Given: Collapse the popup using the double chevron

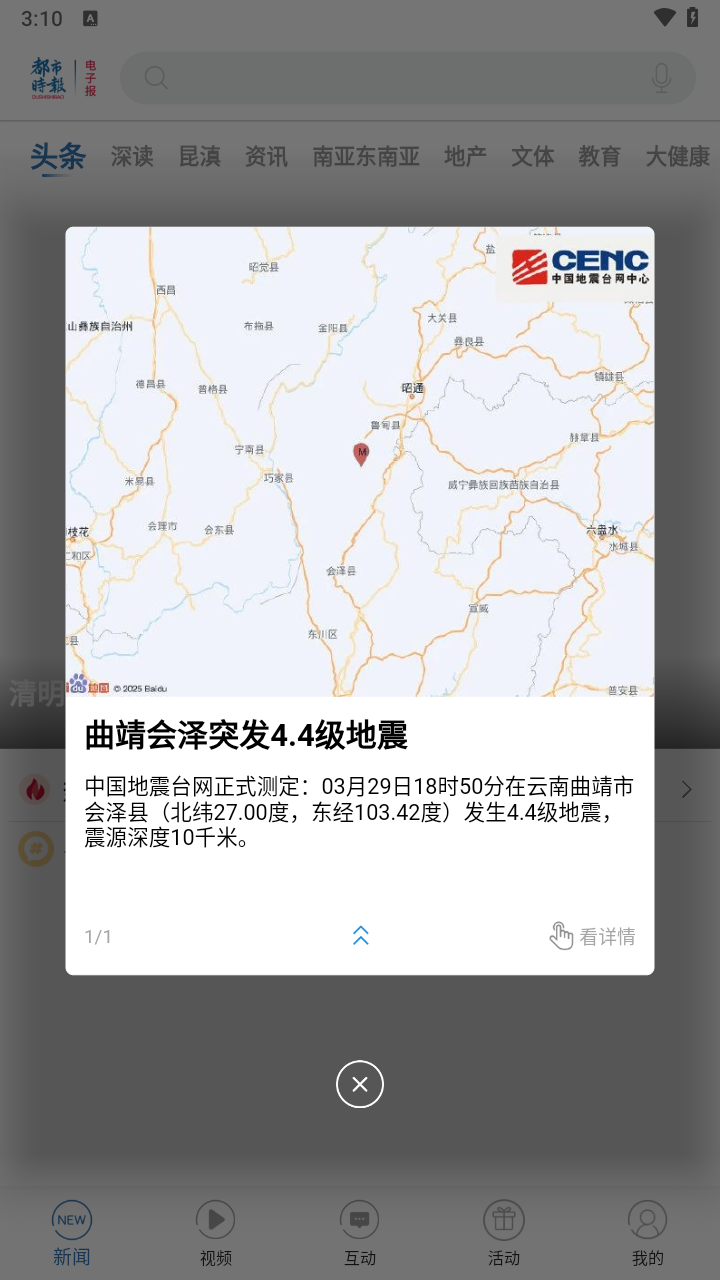Looking at the screenshot, I should click(x=361, y=935).
